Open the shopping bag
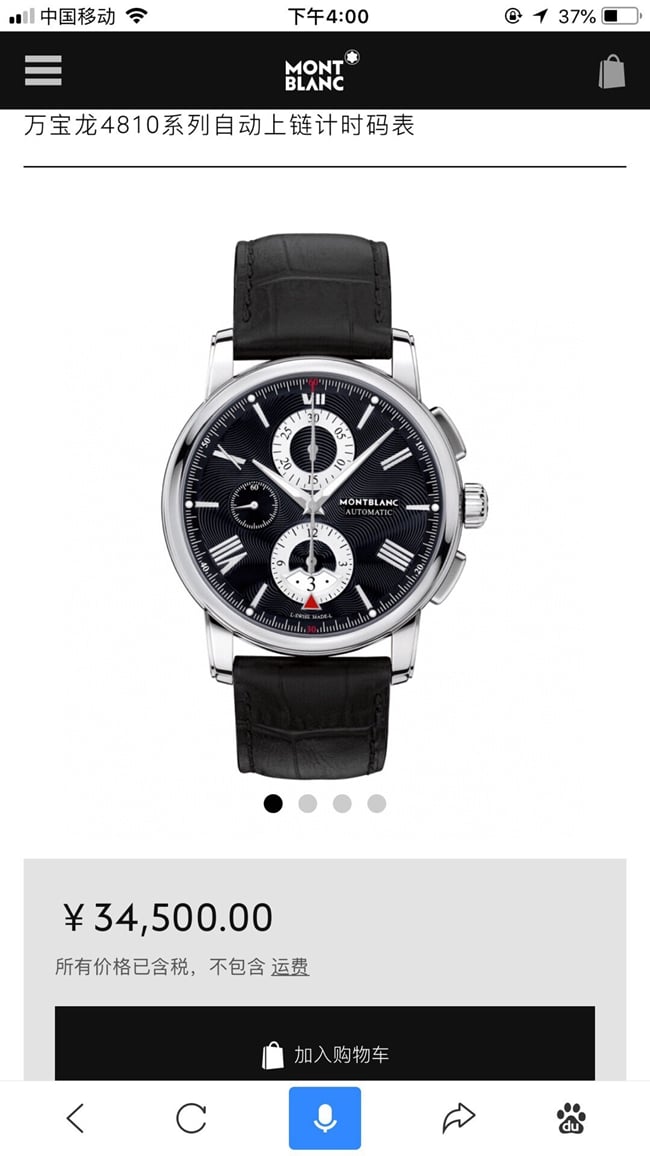Image resolution: width=650 pixels, height=1156 pixels. click(x=611, y=71)
